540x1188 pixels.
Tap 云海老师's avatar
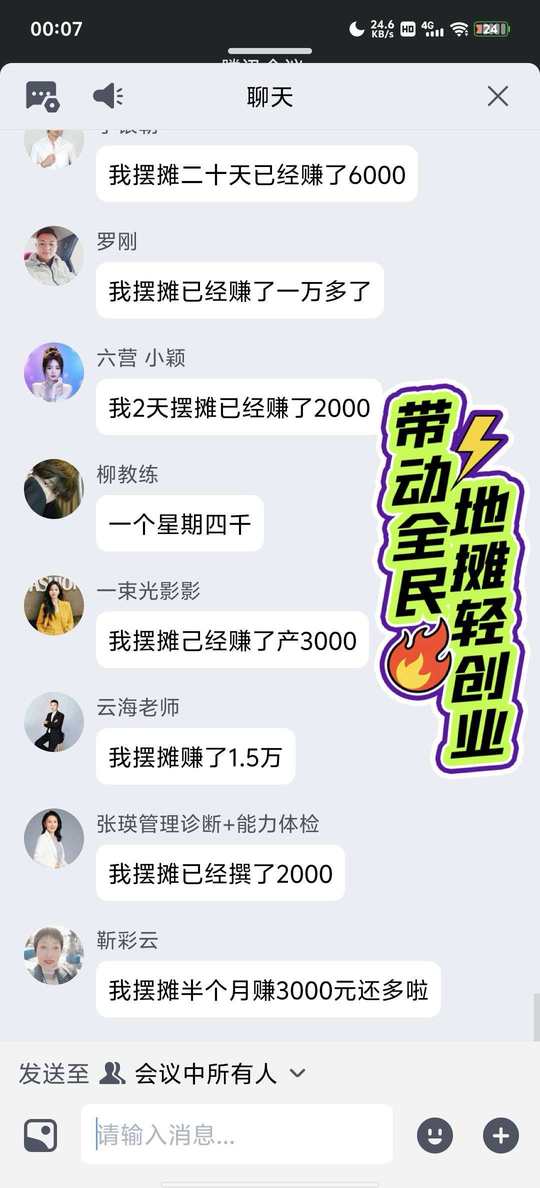[x=54, y=721]
